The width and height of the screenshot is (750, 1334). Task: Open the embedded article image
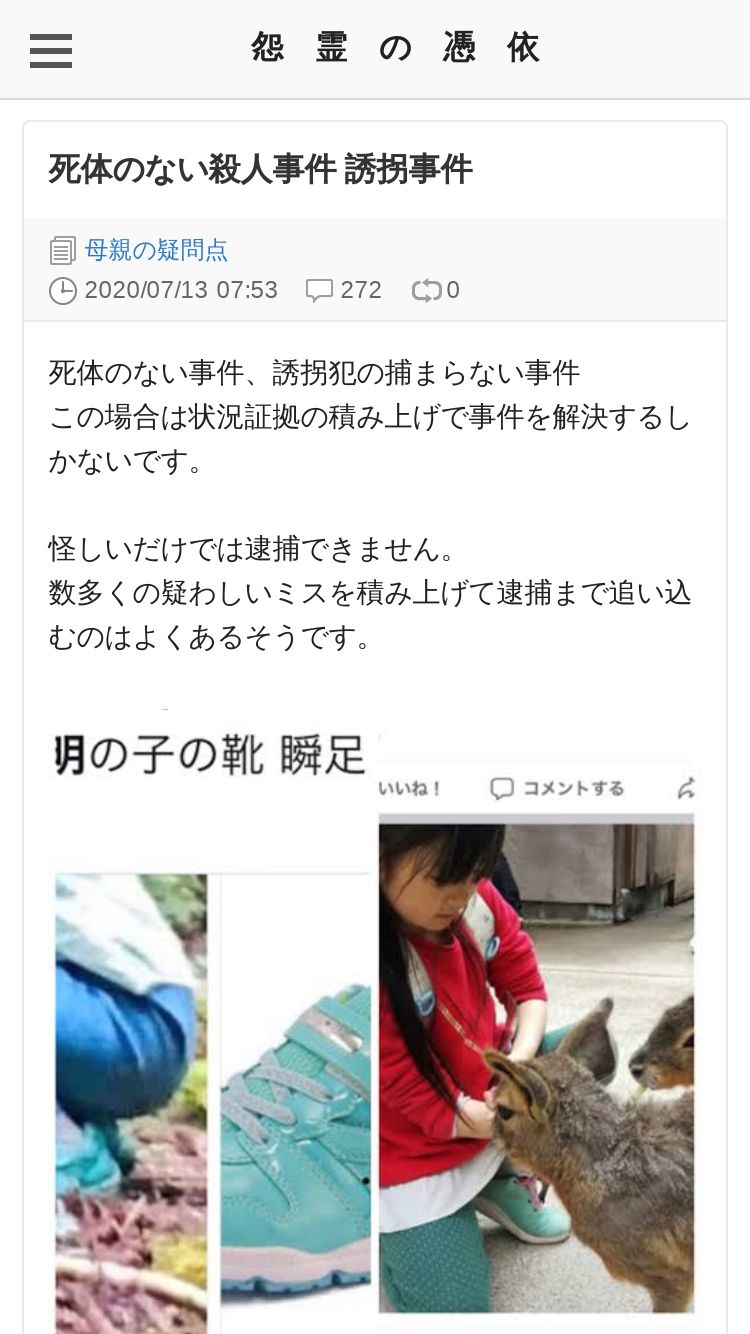(x=375, y=1020)
